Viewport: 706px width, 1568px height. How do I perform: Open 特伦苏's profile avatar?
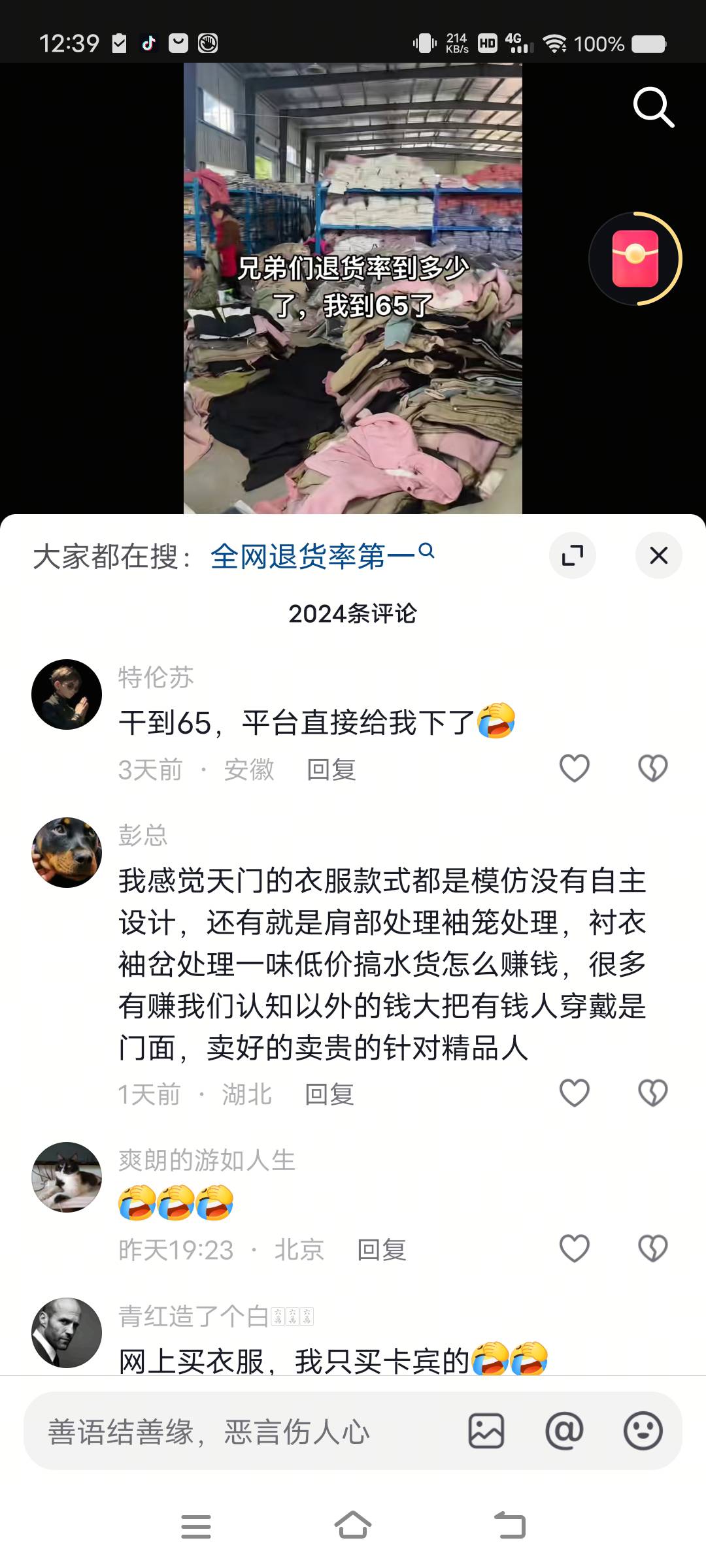click(67, 694)
